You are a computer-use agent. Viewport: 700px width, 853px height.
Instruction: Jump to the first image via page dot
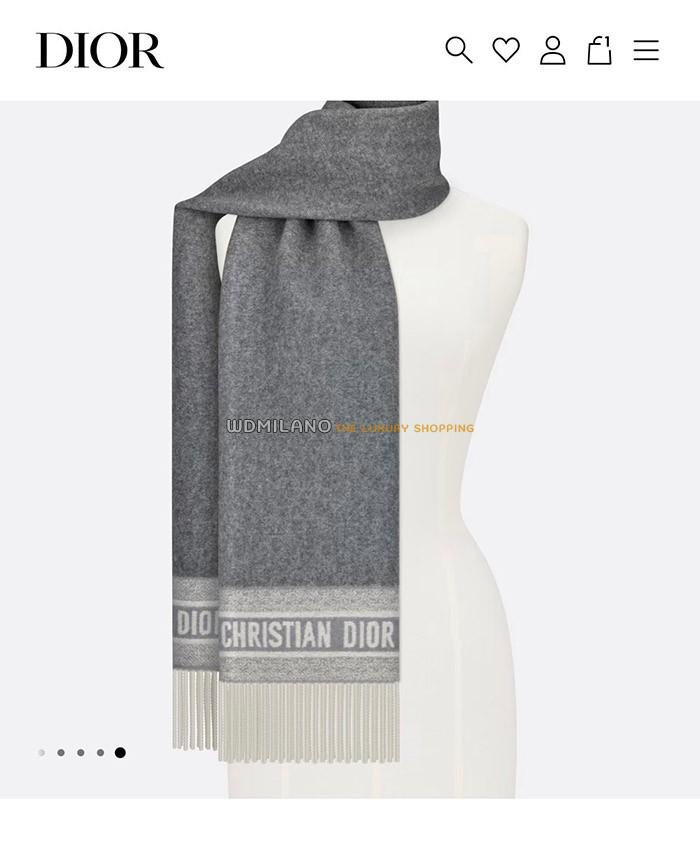pyautogui.click(x=42, y=753)
